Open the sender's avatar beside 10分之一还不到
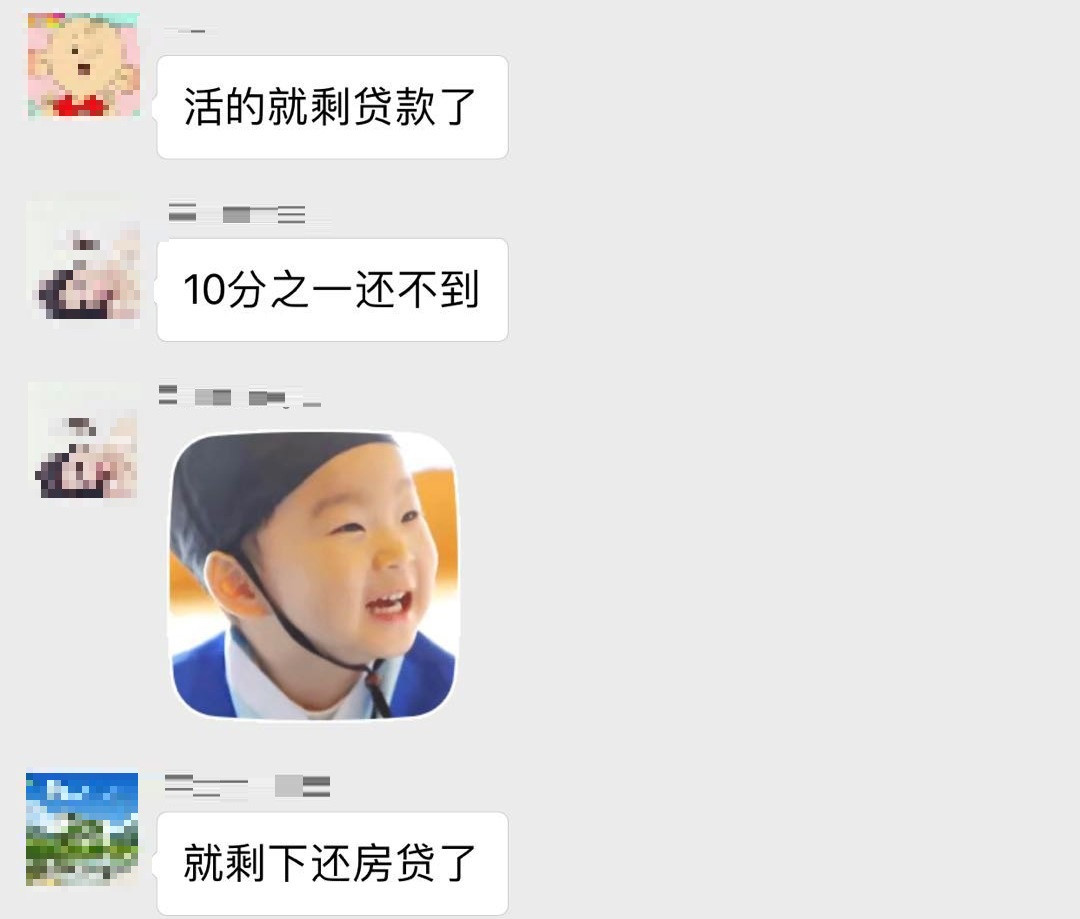Image resolution: width=1080 pixels, height=919 pixels. pos(83,260)
